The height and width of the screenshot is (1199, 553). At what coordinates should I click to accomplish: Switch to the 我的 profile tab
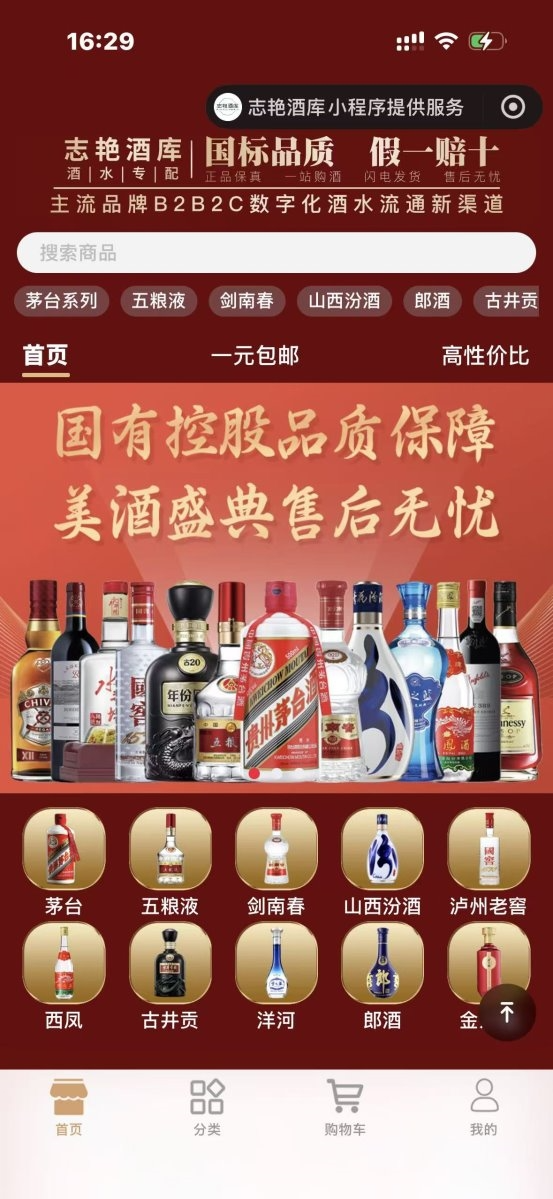(483, 1106)
